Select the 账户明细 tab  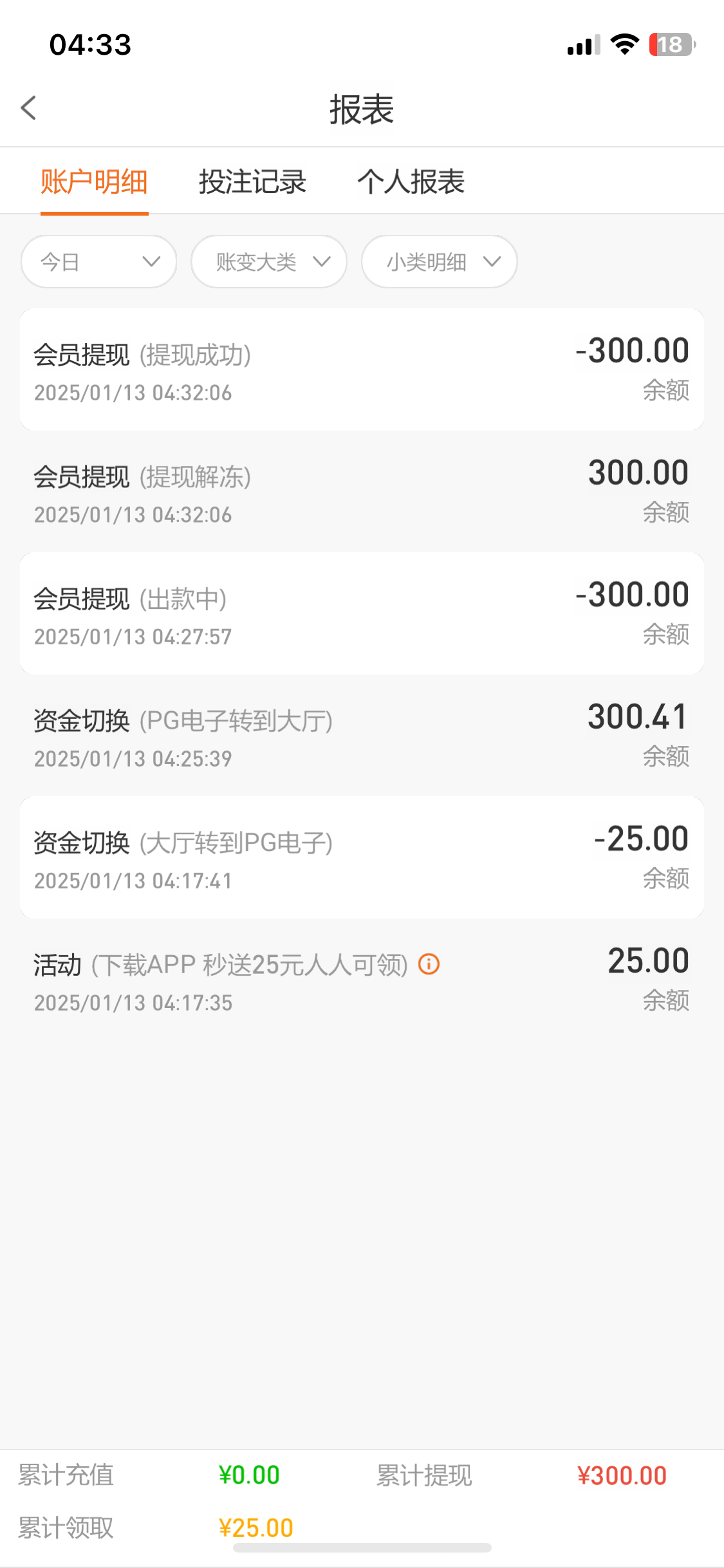point(94,182)
